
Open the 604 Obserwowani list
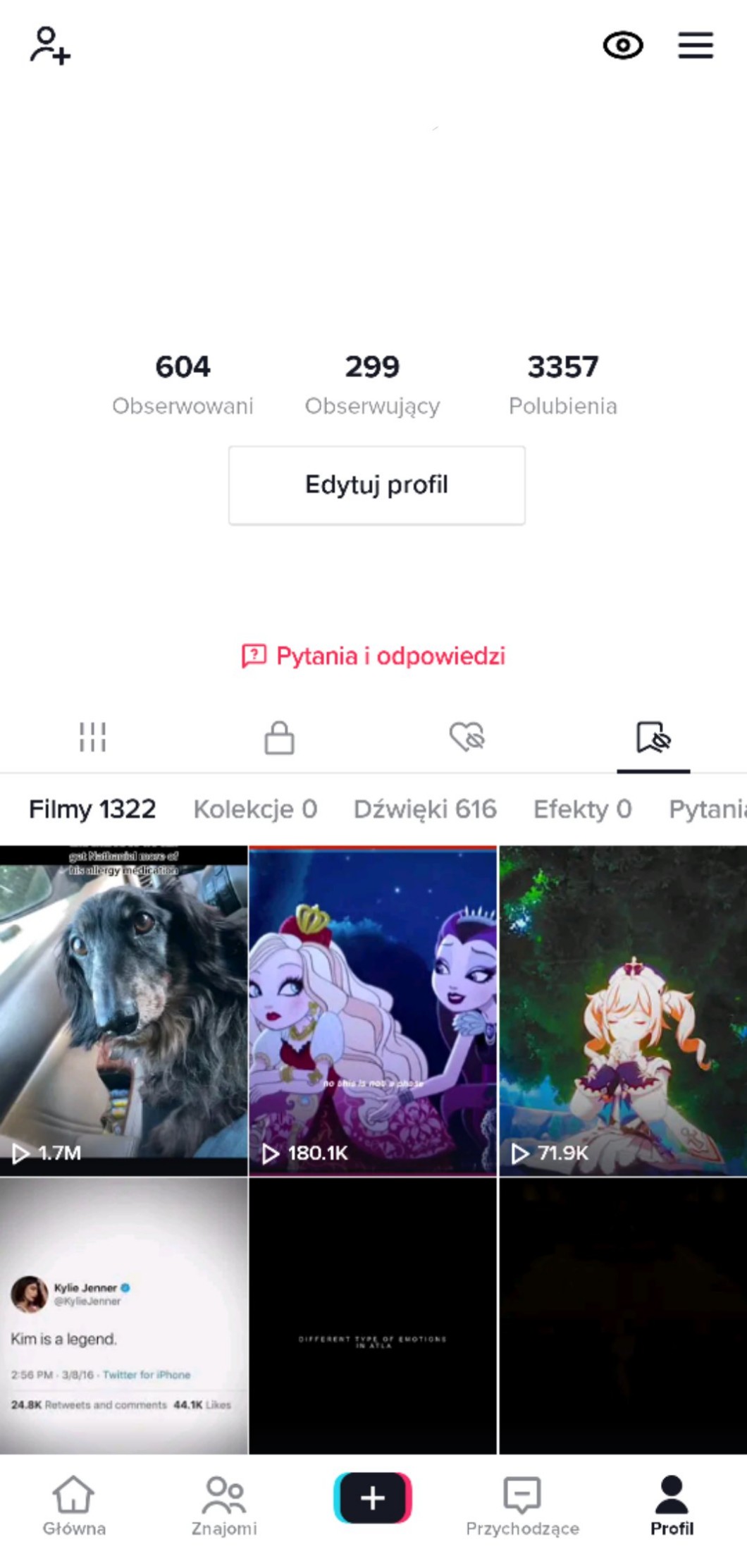[183, 385]
